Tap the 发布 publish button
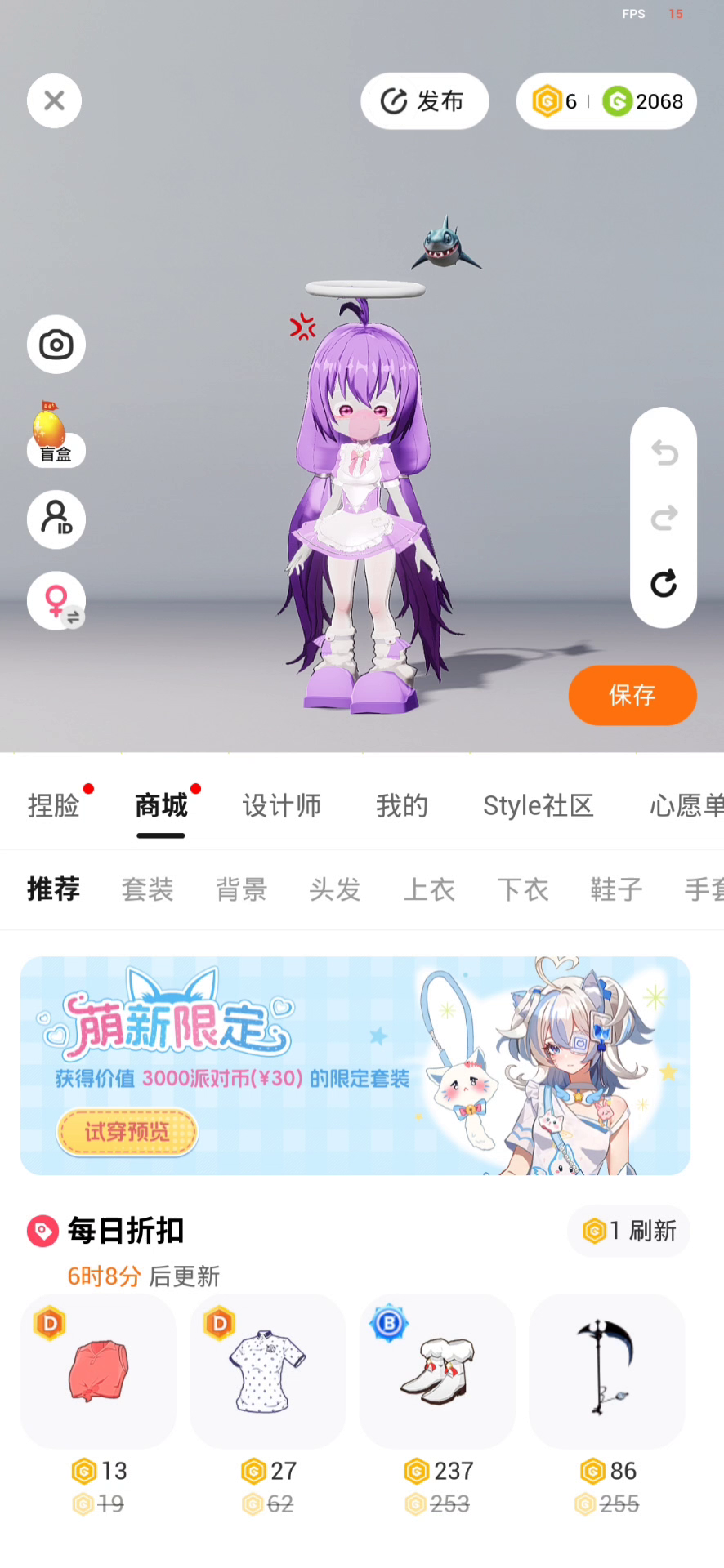 (424, 101)
